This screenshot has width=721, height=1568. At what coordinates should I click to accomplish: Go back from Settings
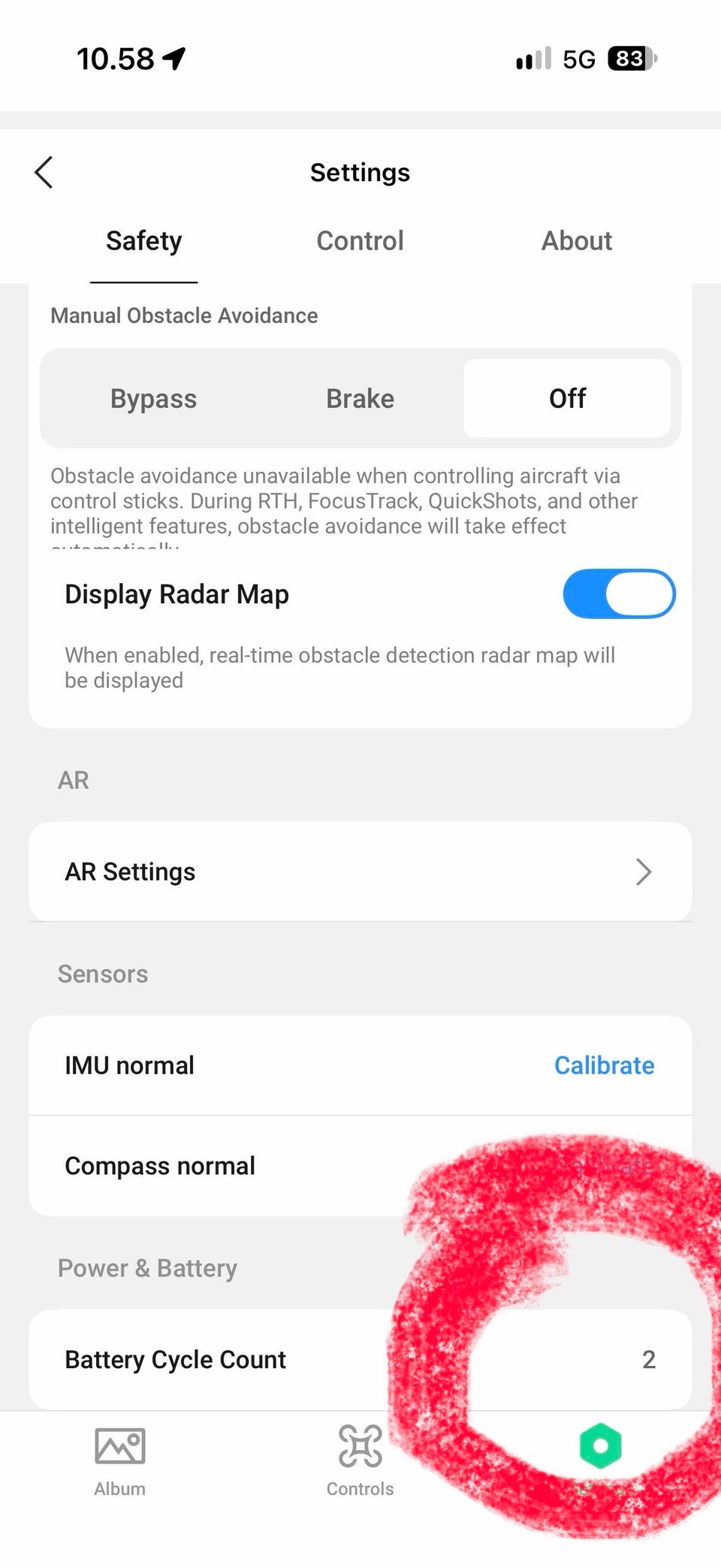coord(44,172)
